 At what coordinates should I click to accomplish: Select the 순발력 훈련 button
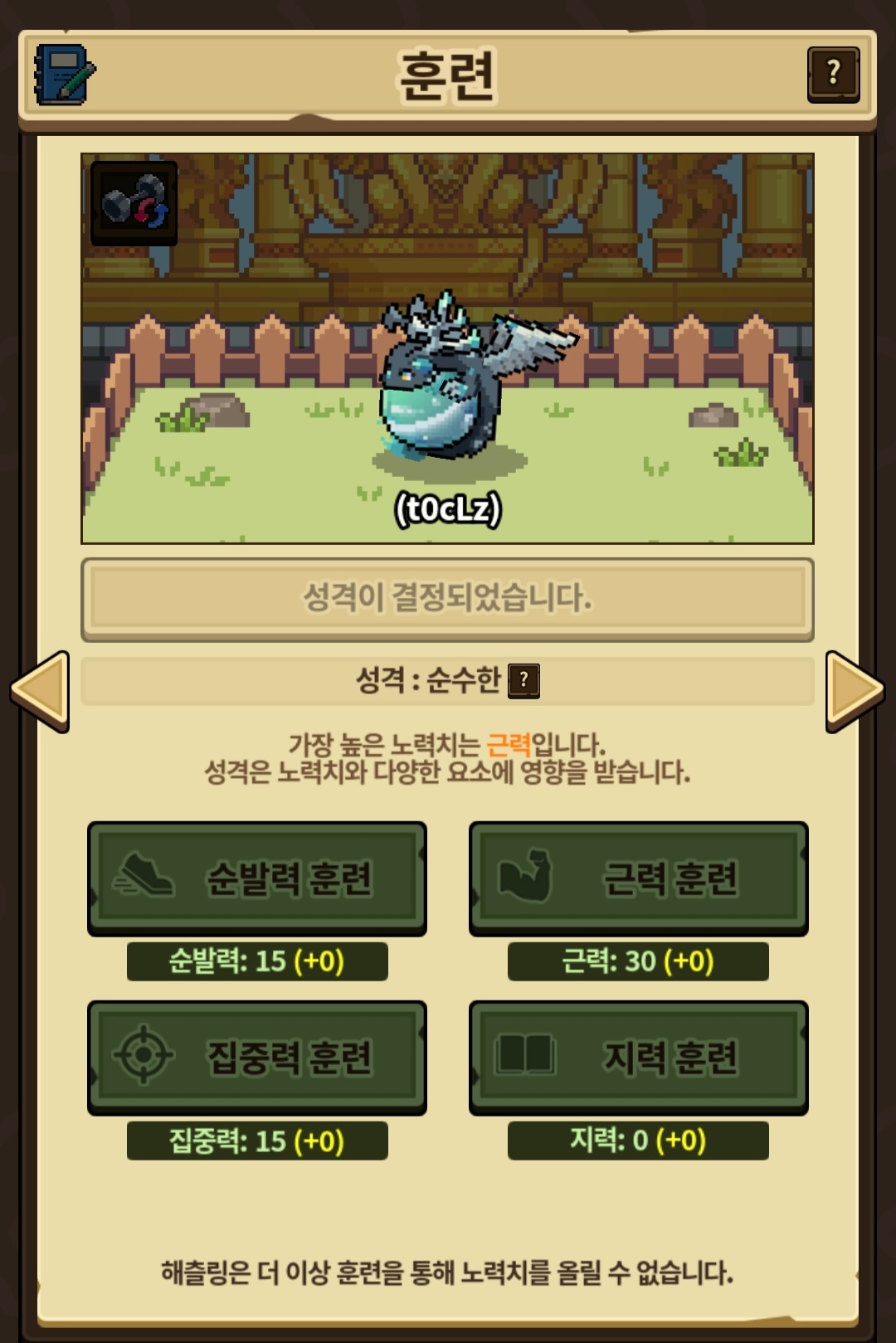pyautogui.click(x=257, y=878)
